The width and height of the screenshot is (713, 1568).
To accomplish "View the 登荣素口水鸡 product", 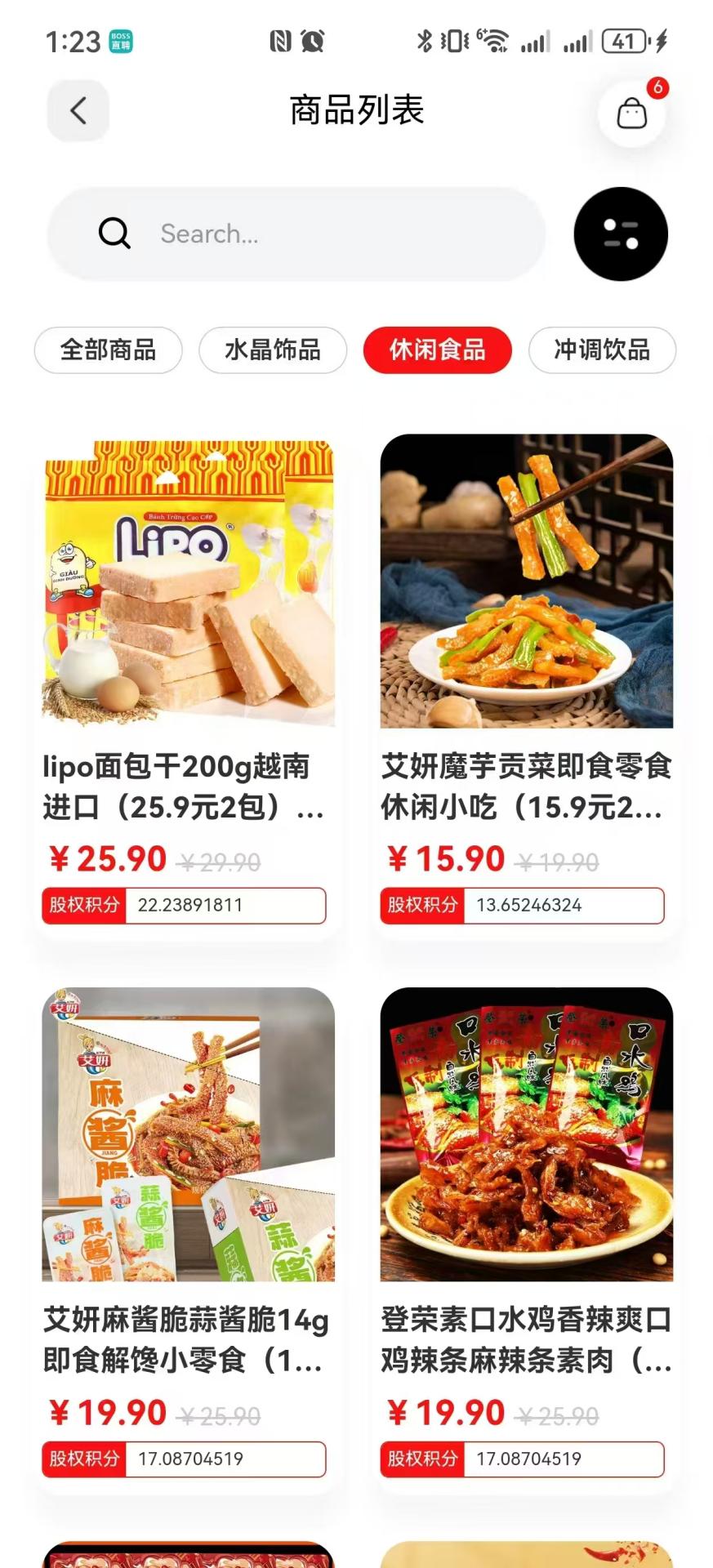I will coord(527,1135).
